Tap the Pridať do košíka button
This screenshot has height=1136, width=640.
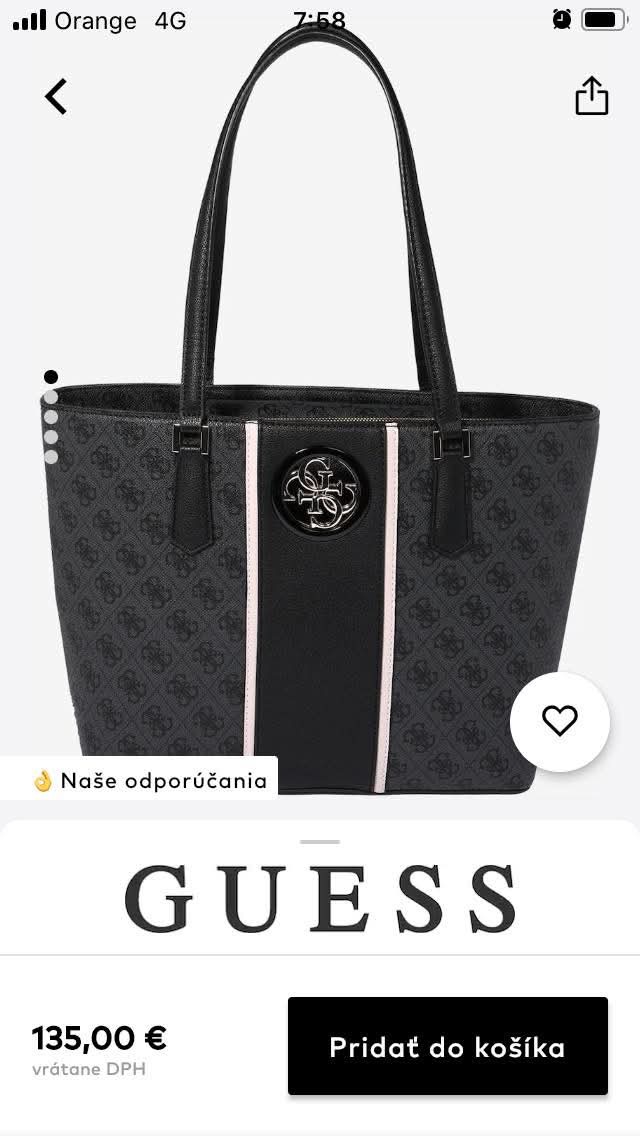(x=447, y=1046)
